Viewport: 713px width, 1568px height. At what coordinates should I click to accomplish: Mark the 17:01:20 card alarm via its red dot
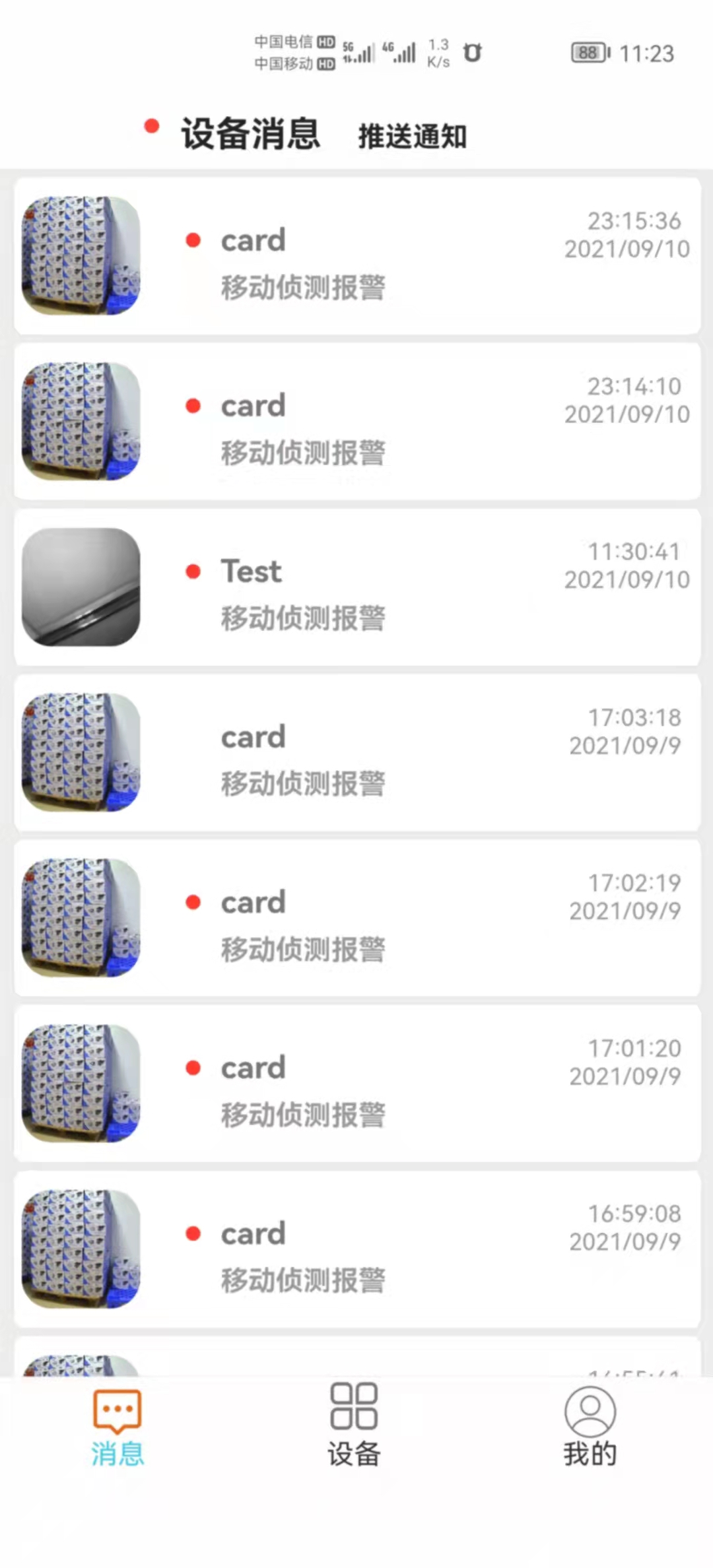coord(193,1067)
